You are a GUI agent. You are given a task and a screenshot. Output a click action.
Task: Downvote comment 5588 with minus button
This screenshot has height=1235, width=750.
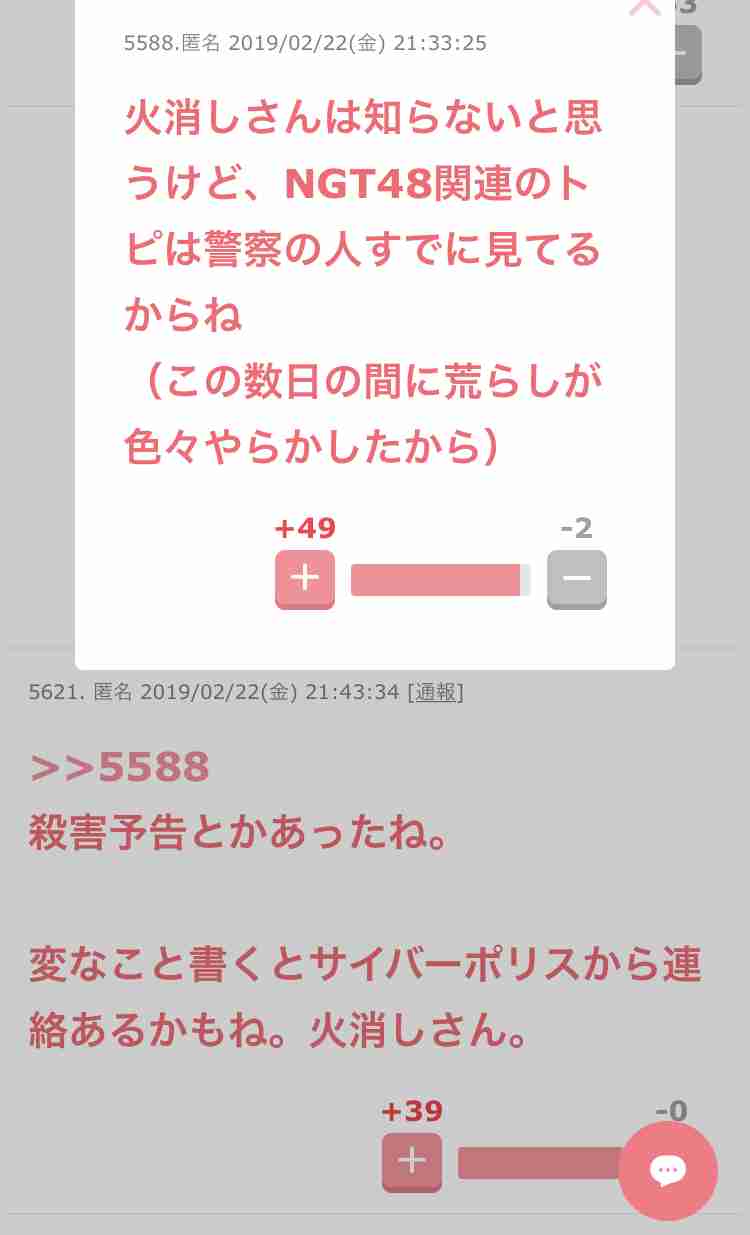point(576,578)
